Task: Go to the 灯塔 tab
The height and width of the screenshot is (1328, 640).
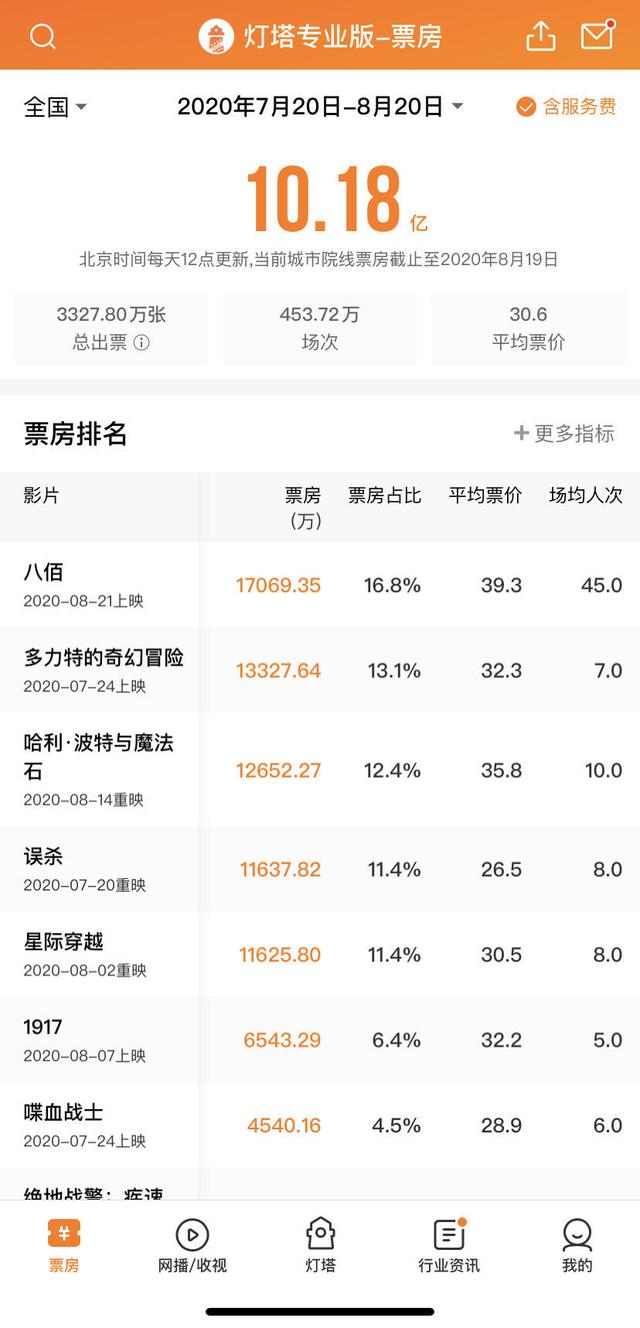Action: pos(320,1246)
